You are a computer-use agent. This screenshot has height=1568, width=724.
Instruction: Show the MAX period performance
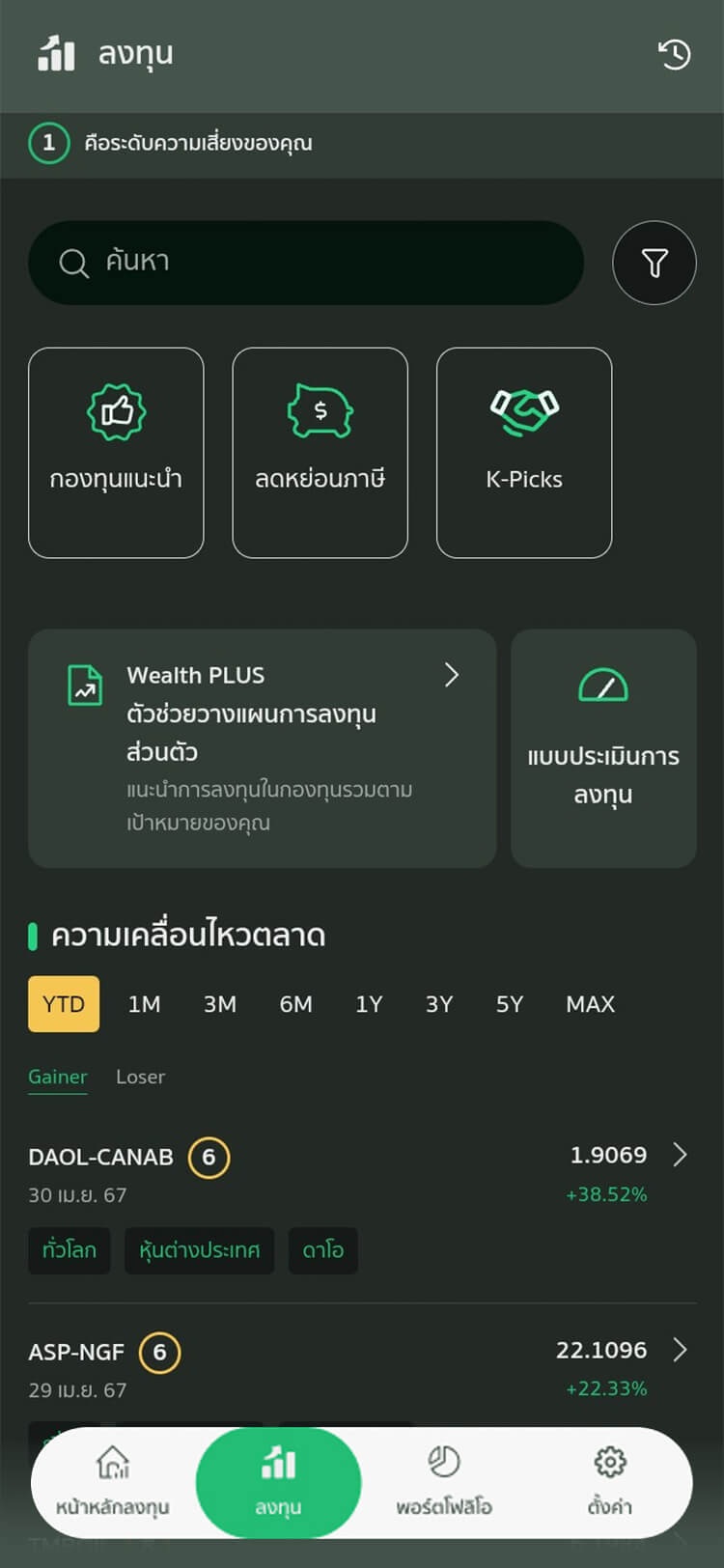(x=590, y=1004)
